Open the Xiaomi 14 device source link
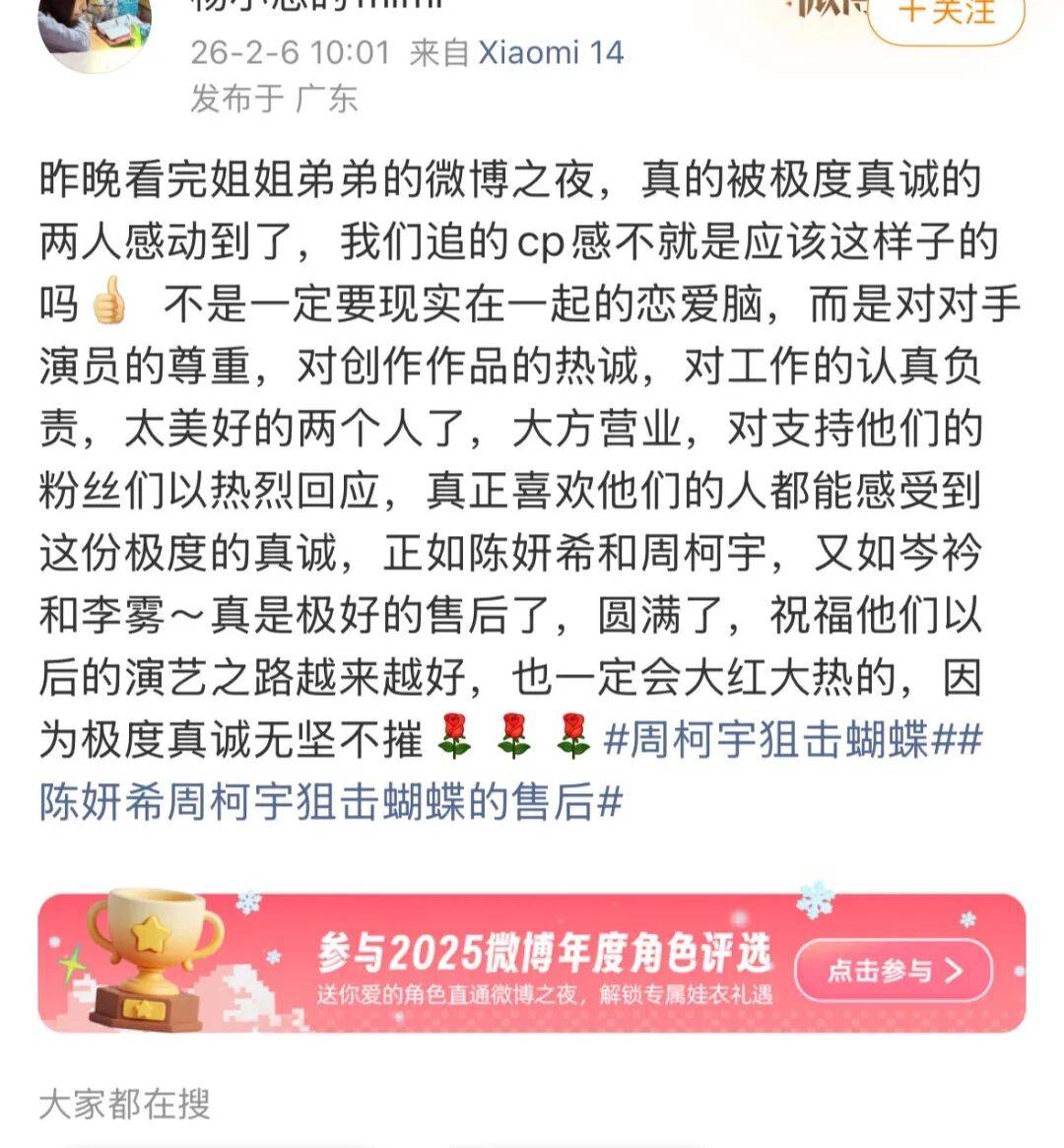Image resolution: width=1064 pixels, height=1148 pixels. (x=551, y=51)
